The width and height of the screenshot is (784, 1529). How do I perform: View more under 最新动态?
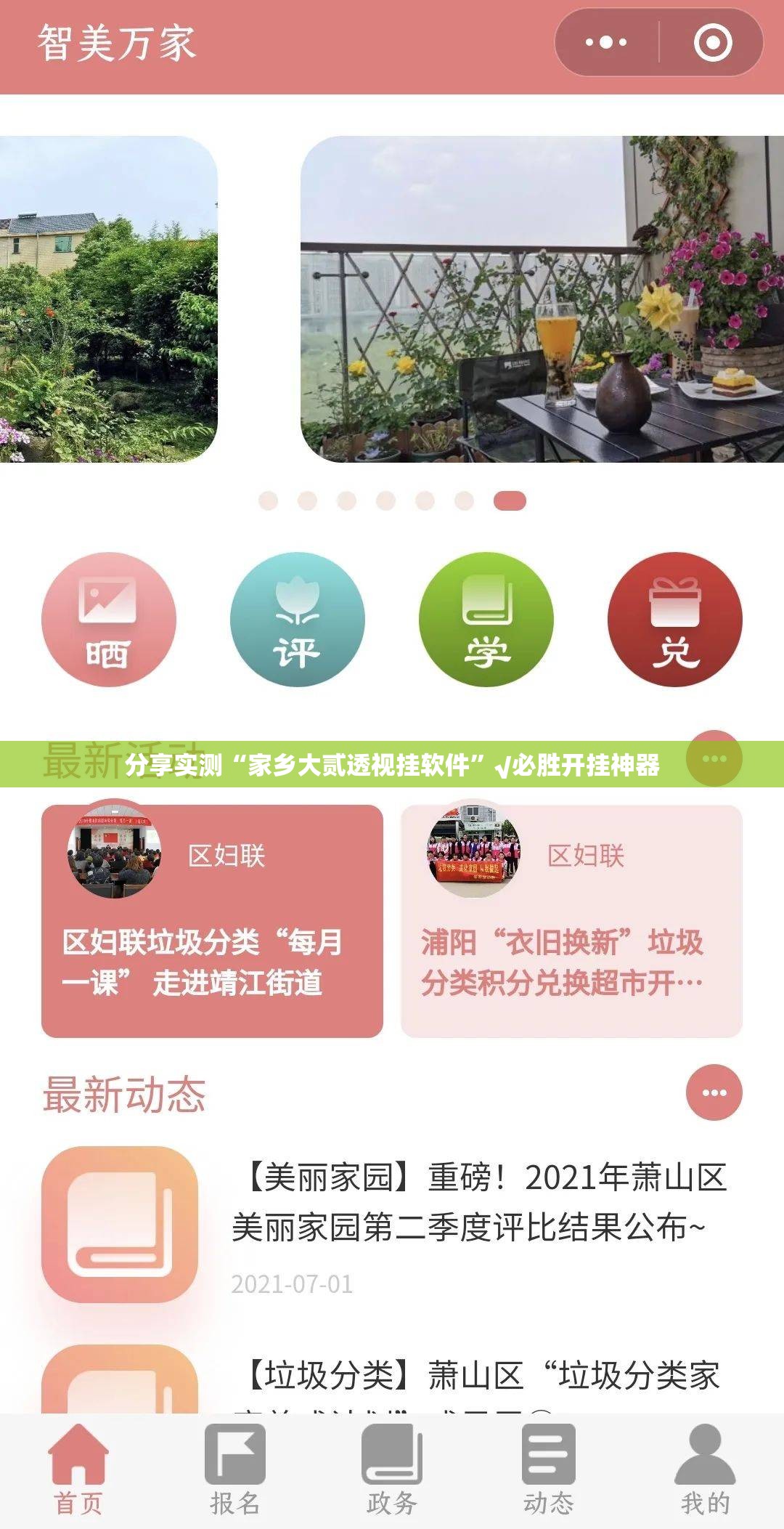coord(714,1092)
